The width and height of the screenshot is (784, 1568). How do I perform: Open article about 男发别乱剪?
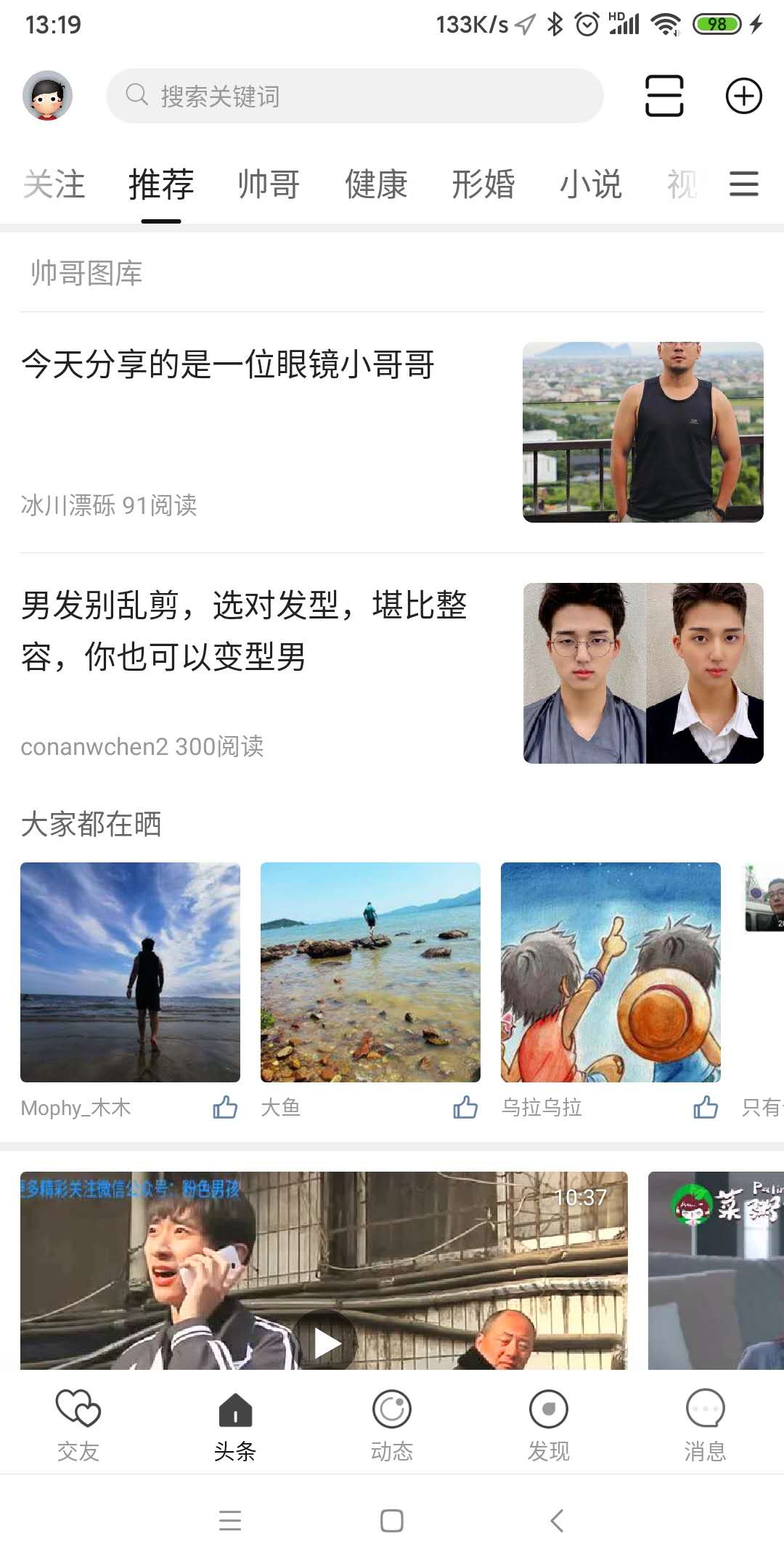pos(243,630)
